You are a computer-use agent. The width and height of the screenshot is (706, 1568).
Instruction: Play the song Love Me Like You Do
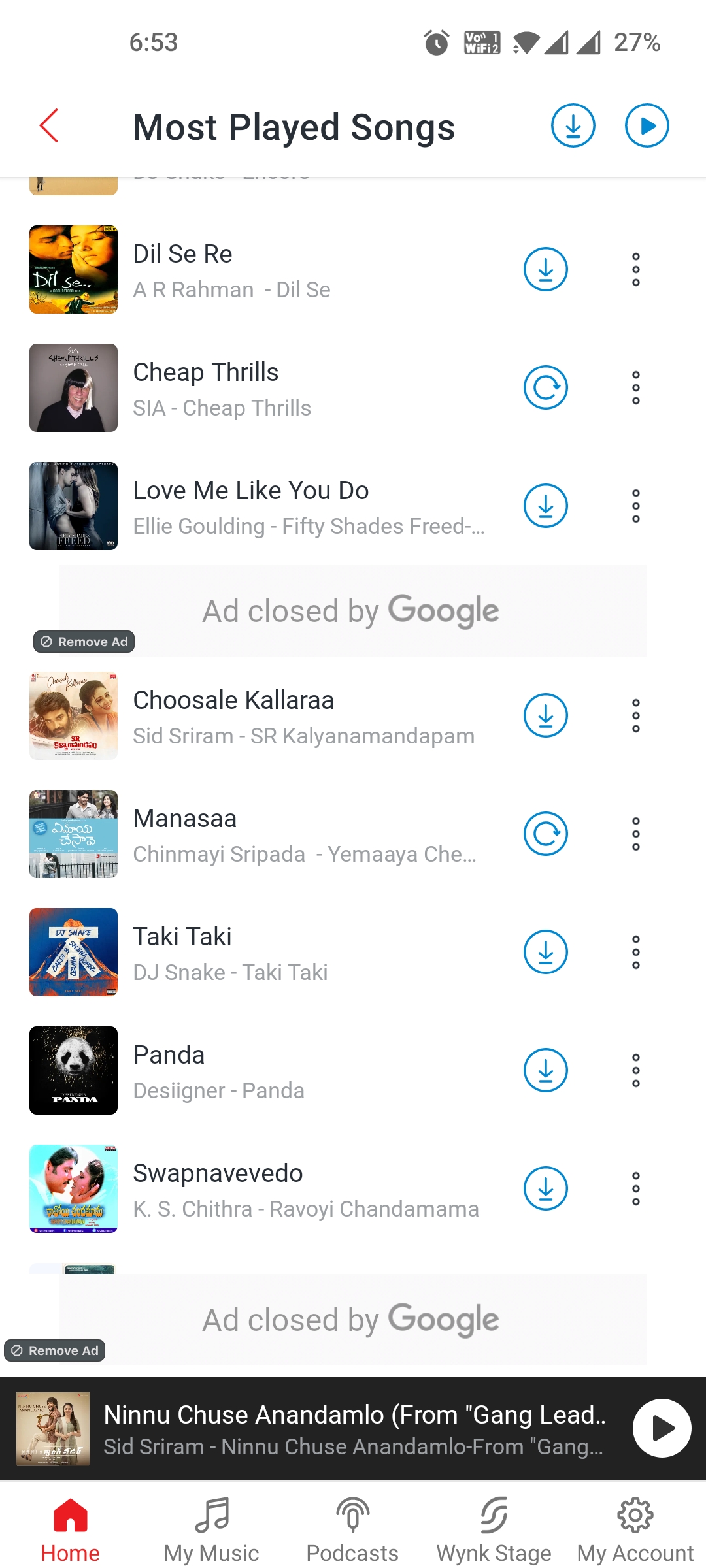tap(251, 491)
